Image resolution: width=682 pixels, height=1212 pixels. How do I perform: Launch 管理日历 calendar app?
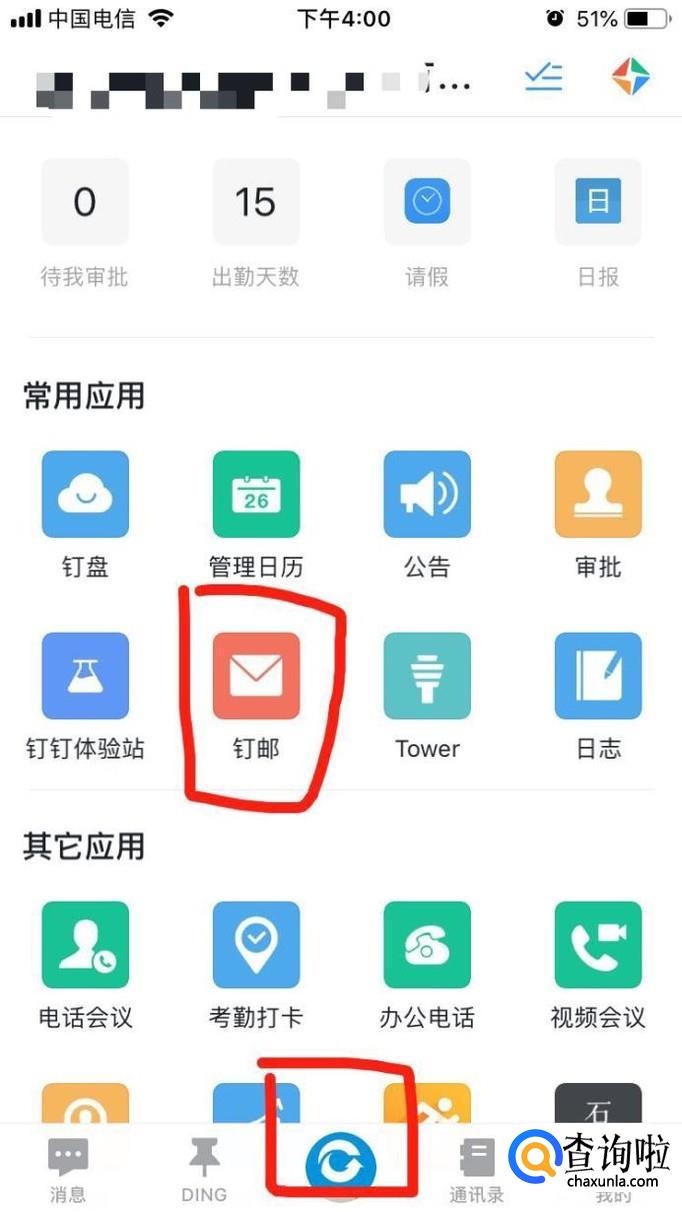pyautogui.click(x=256, y=495)
